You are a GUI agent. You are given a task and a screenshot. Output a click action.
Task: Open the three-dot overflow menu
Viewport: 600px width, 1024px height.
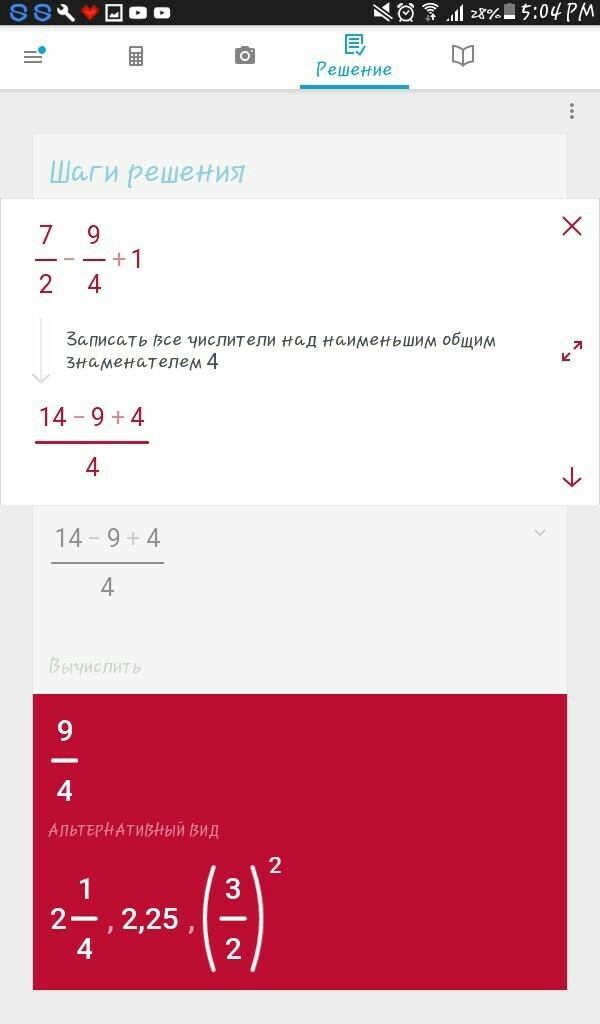coord(571,111)
